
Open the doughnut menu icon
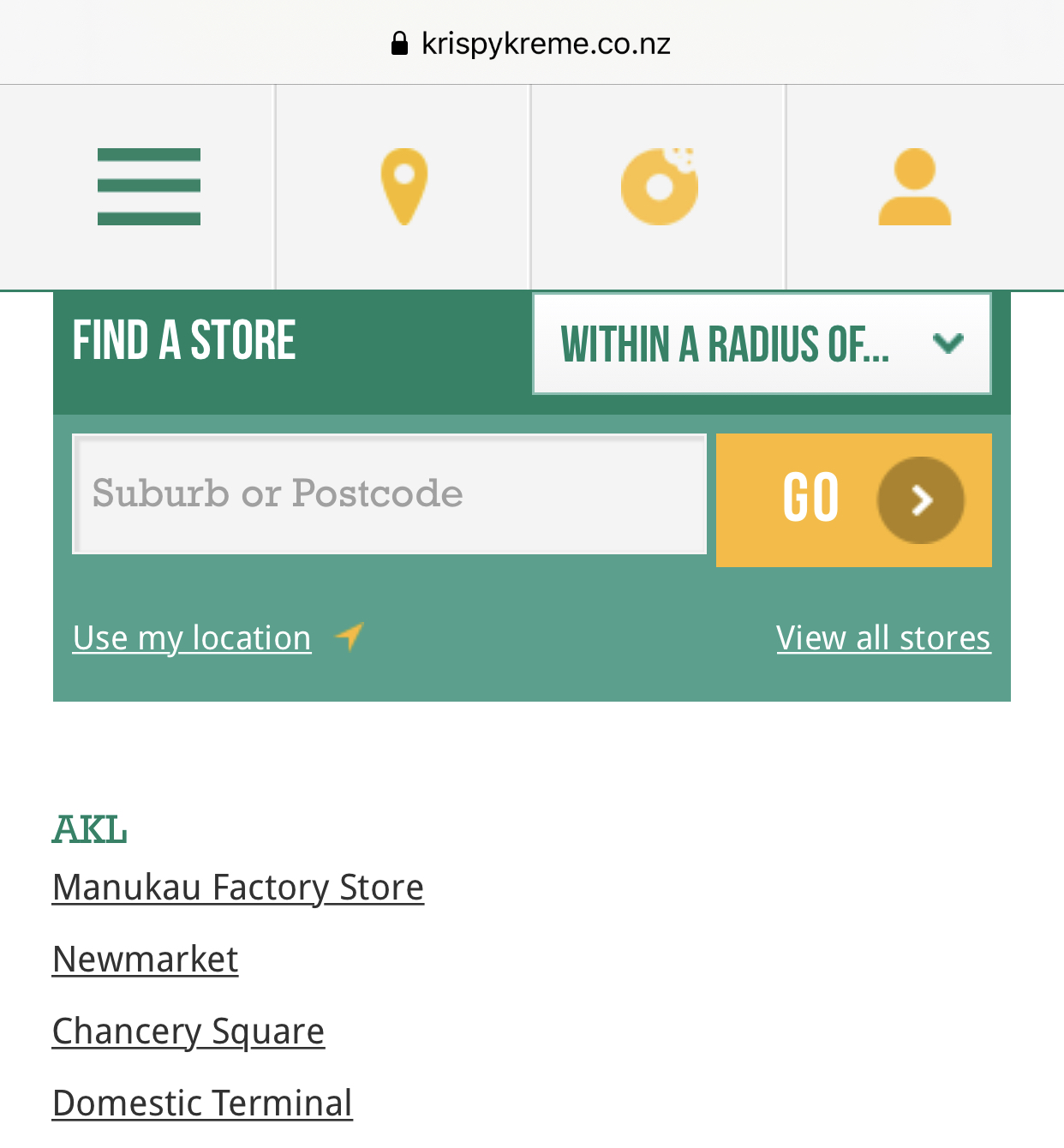tap(659, 187)
